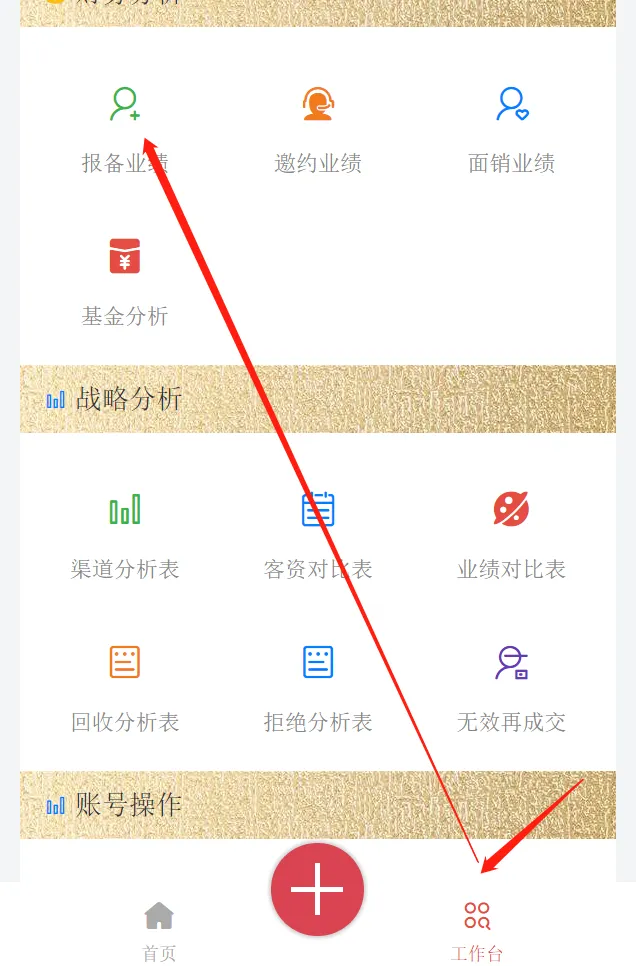Open 基金分析

pos(125,282)
